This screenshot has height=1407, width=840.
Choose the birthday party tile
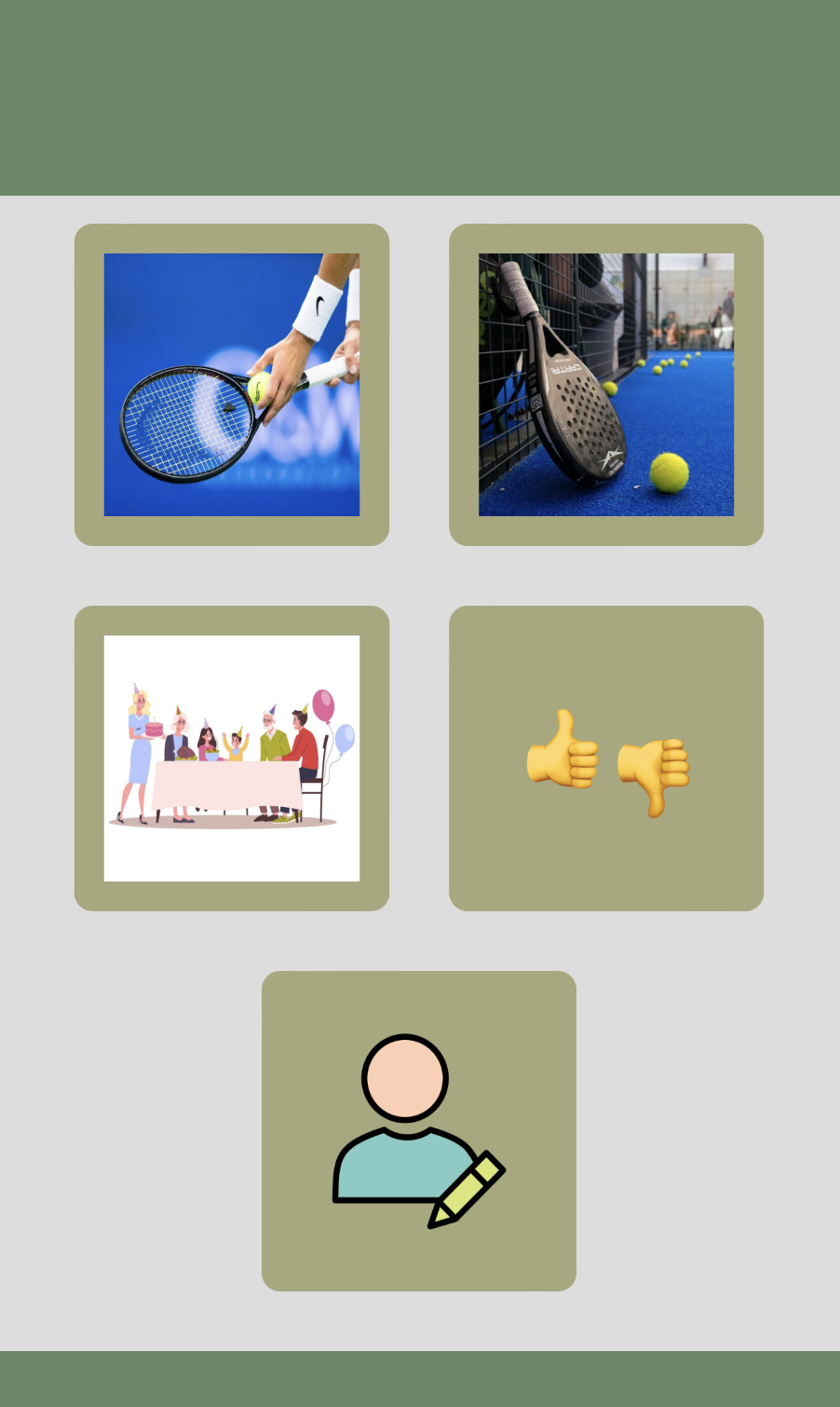click(232, 758)
